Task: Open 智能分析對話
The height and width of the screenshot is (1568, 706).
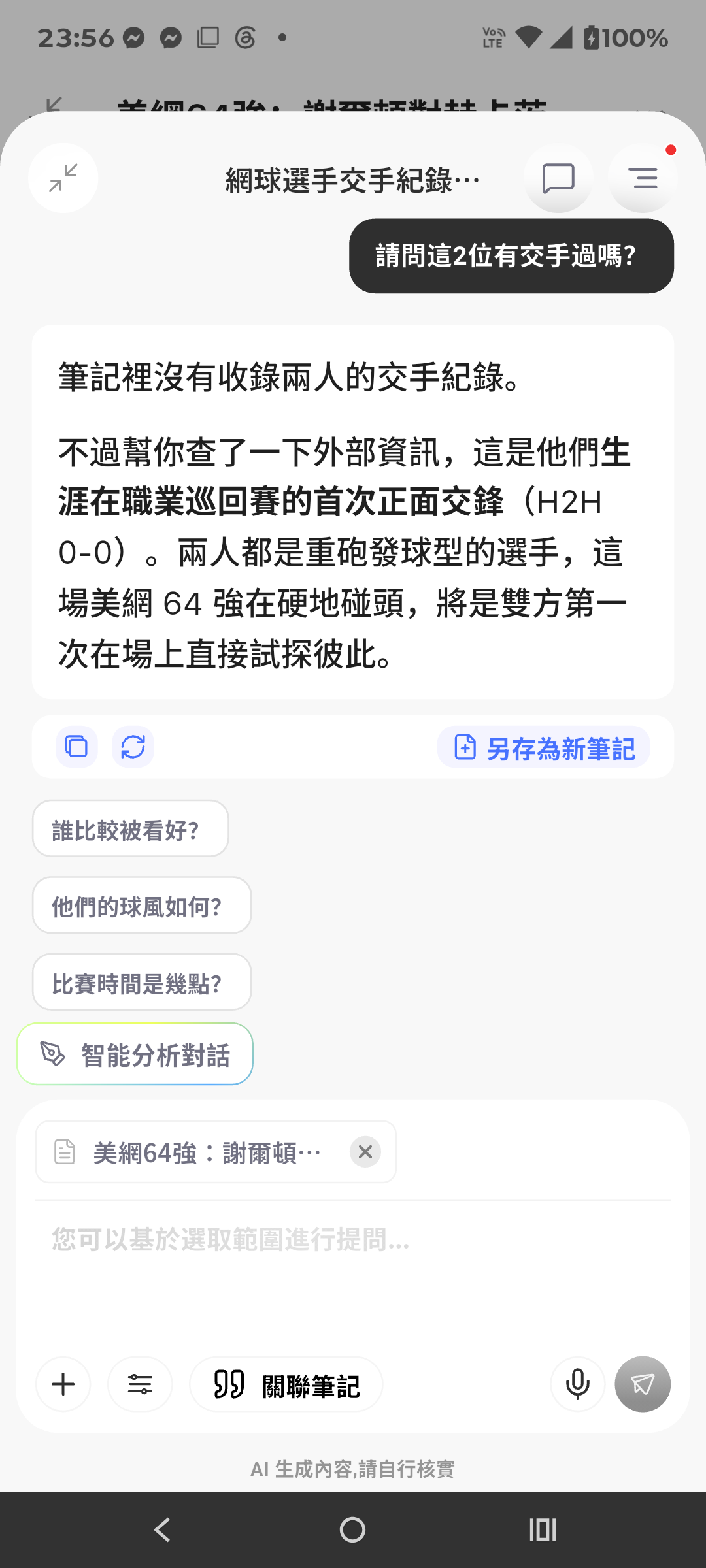Action: pos(135,1054)
